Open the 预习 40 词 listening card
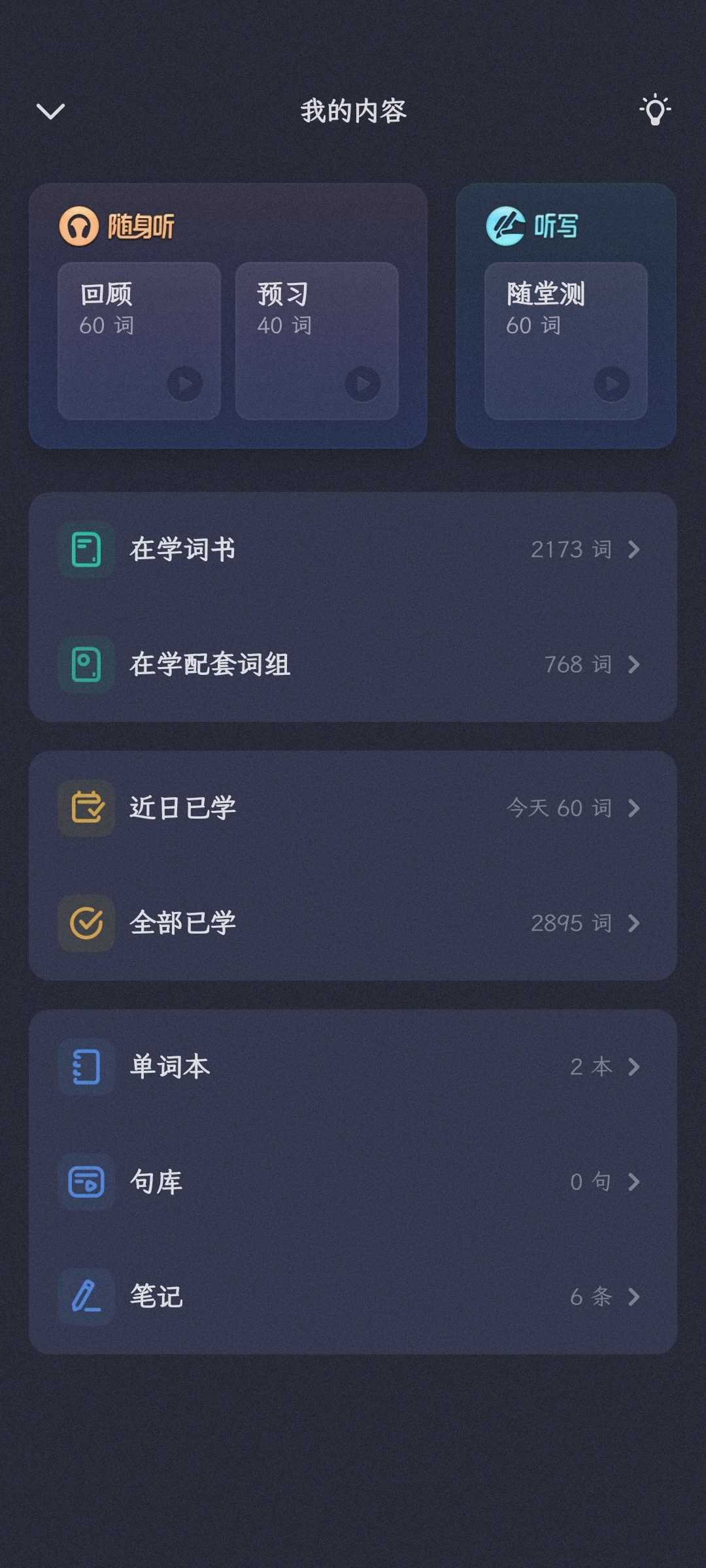Screen dimensions: 706x1568 (x=317, y=340)
